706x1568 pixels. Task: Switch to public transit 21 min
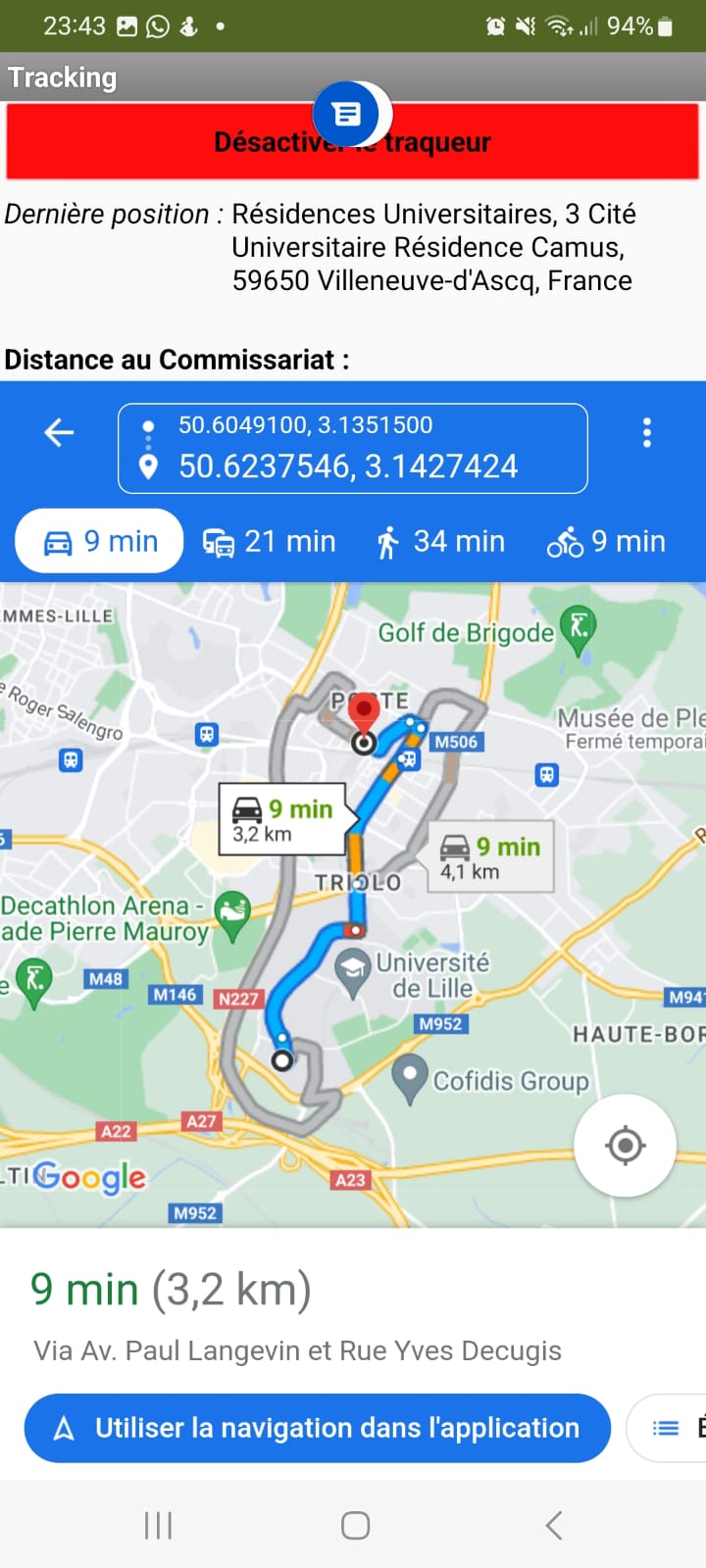270,541
